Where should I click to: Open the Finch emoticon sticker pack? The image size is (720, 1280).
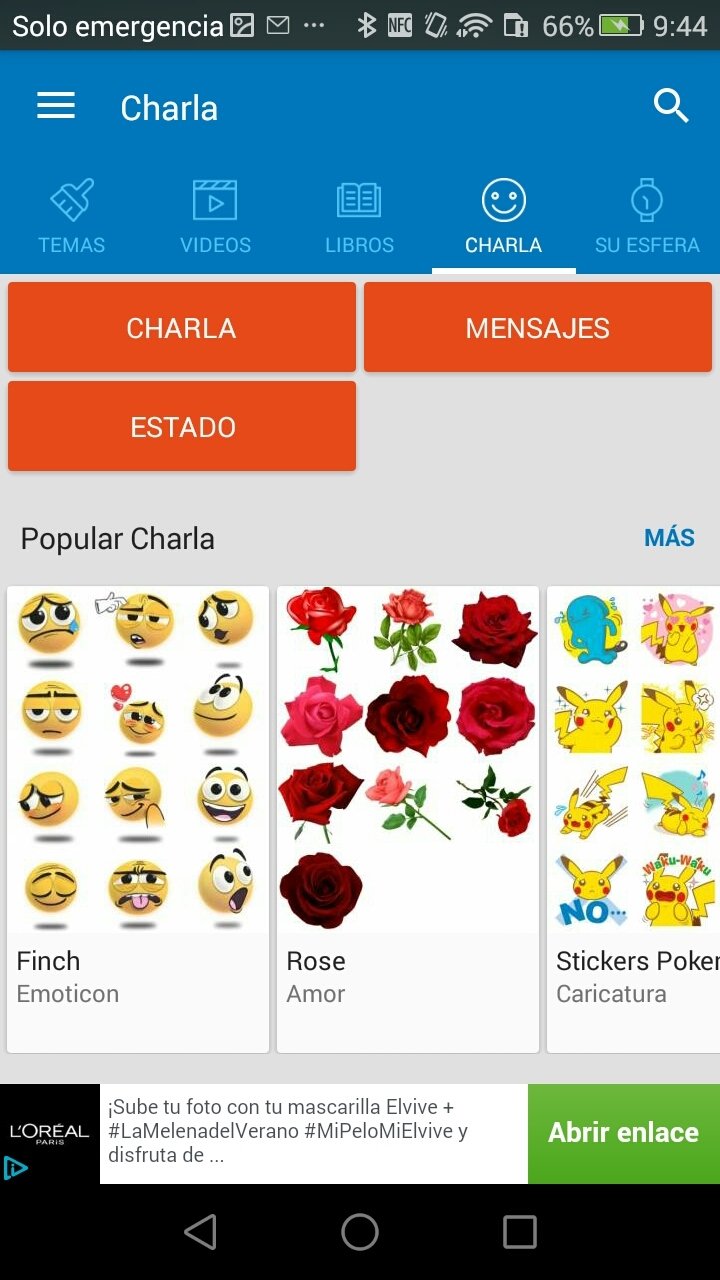tap(138, 819)
